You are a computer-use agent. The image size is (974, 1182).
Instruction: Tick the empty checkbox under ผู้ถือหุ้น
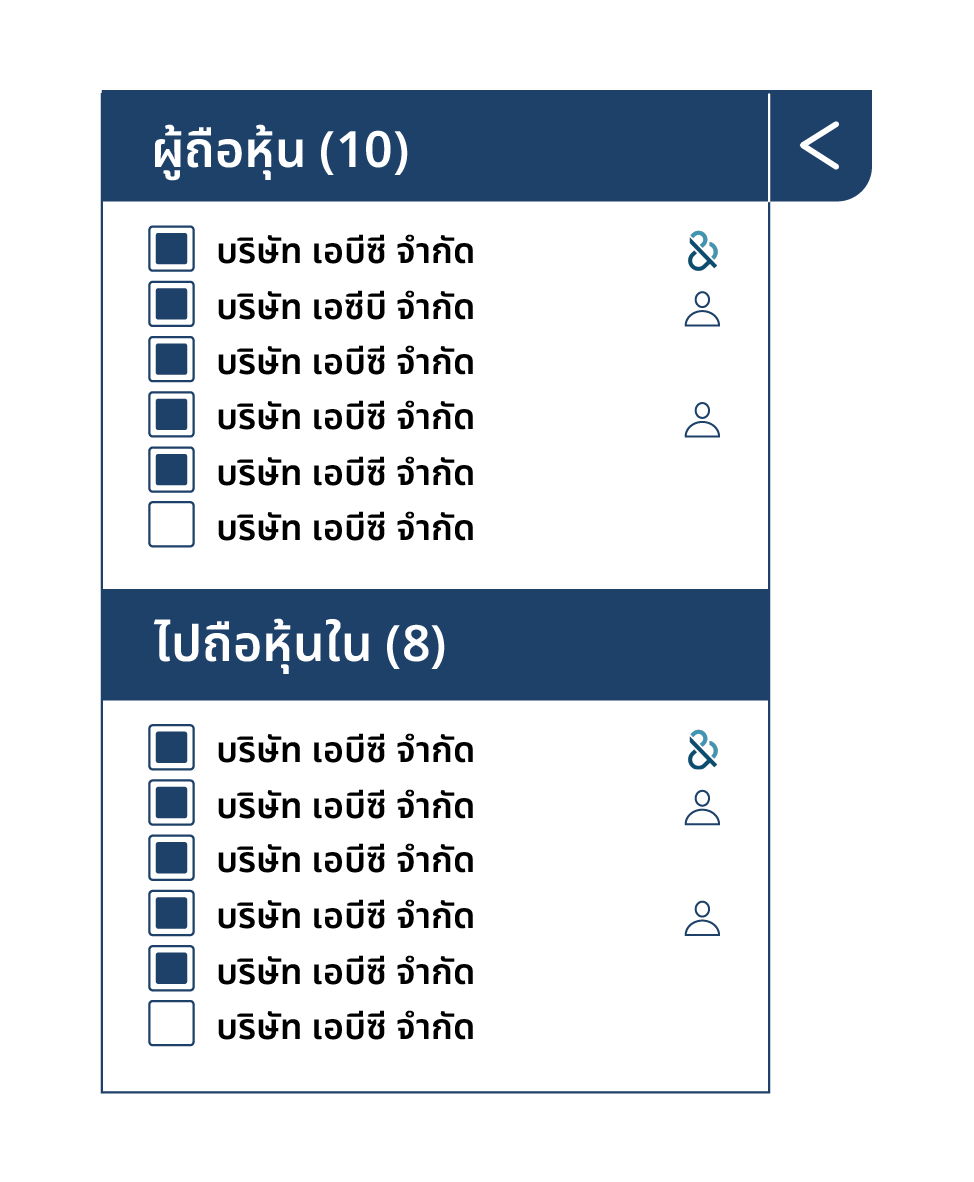[x=171, y=526]
